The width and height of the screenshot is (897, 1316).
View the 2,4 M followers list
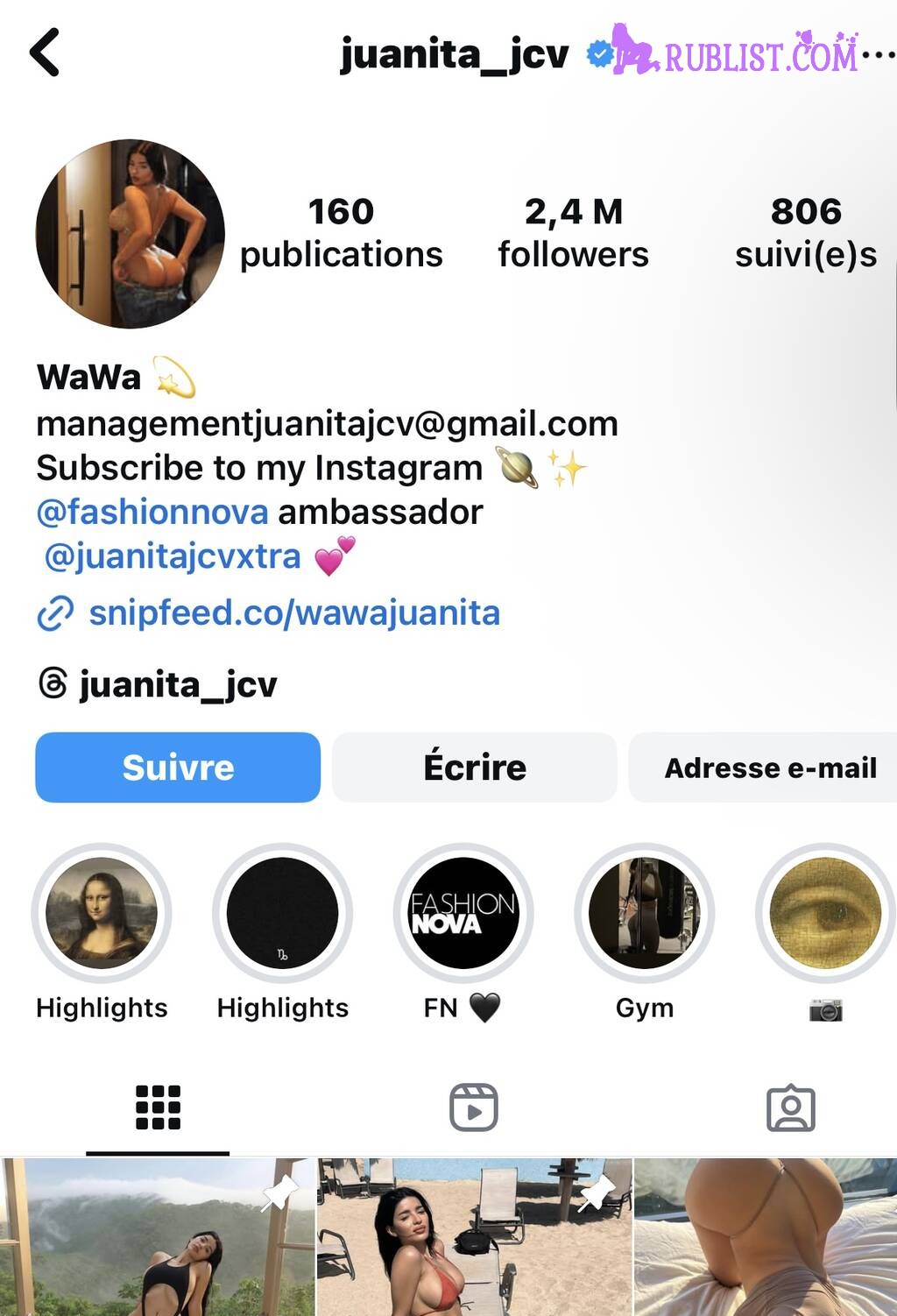pos(573,232)
